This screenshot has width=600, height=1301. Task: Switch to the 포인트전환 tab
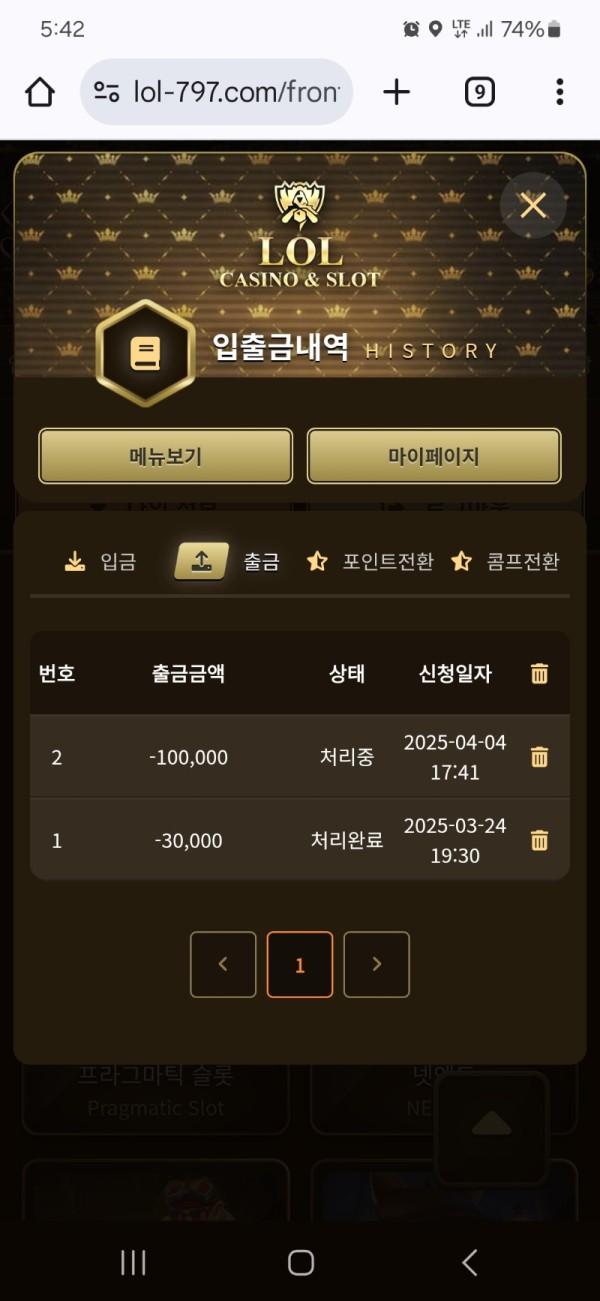coord(371,562)
